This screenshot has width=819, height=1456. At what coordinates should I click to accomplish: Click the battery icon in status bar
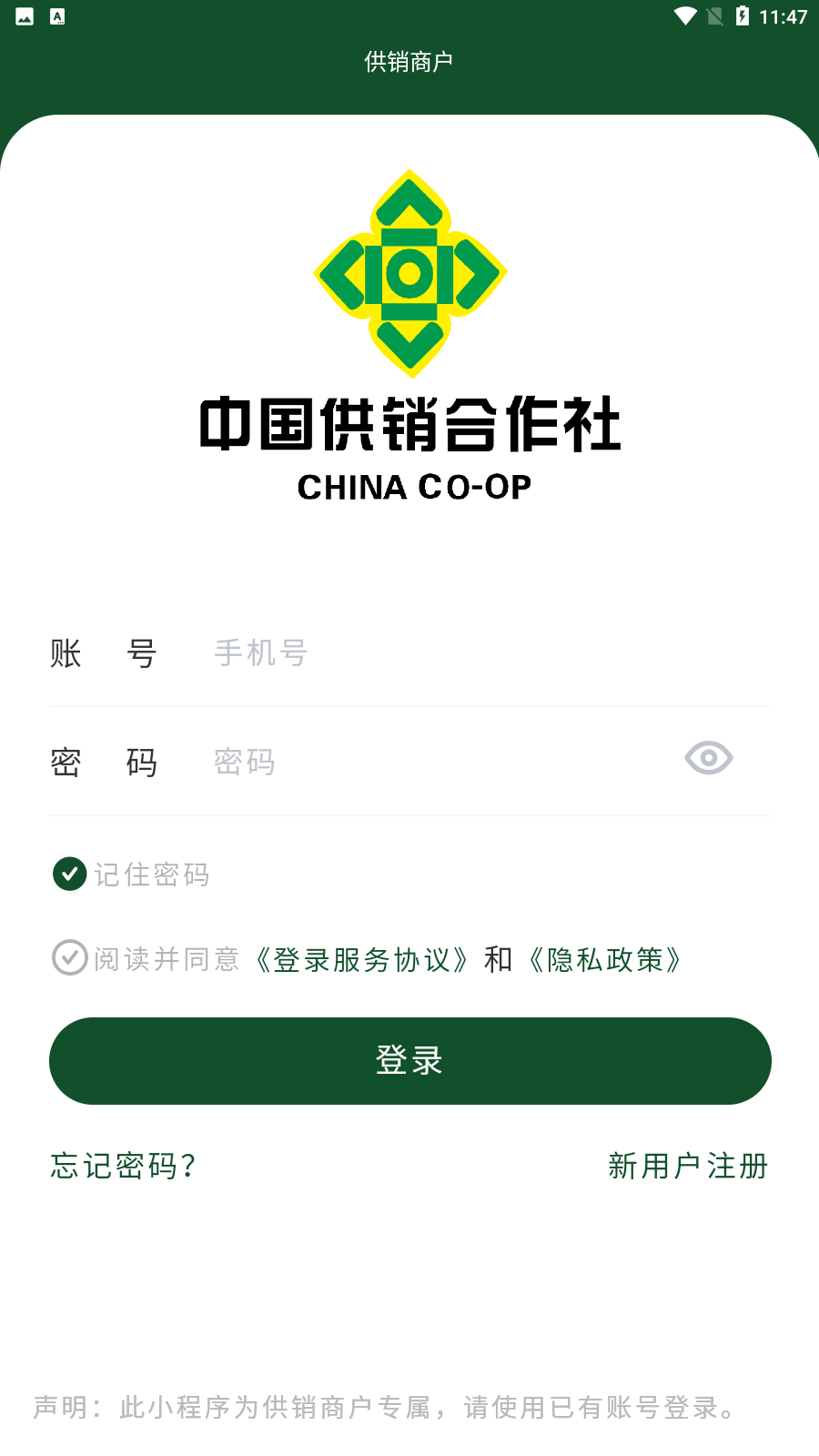tap(743, 14)
